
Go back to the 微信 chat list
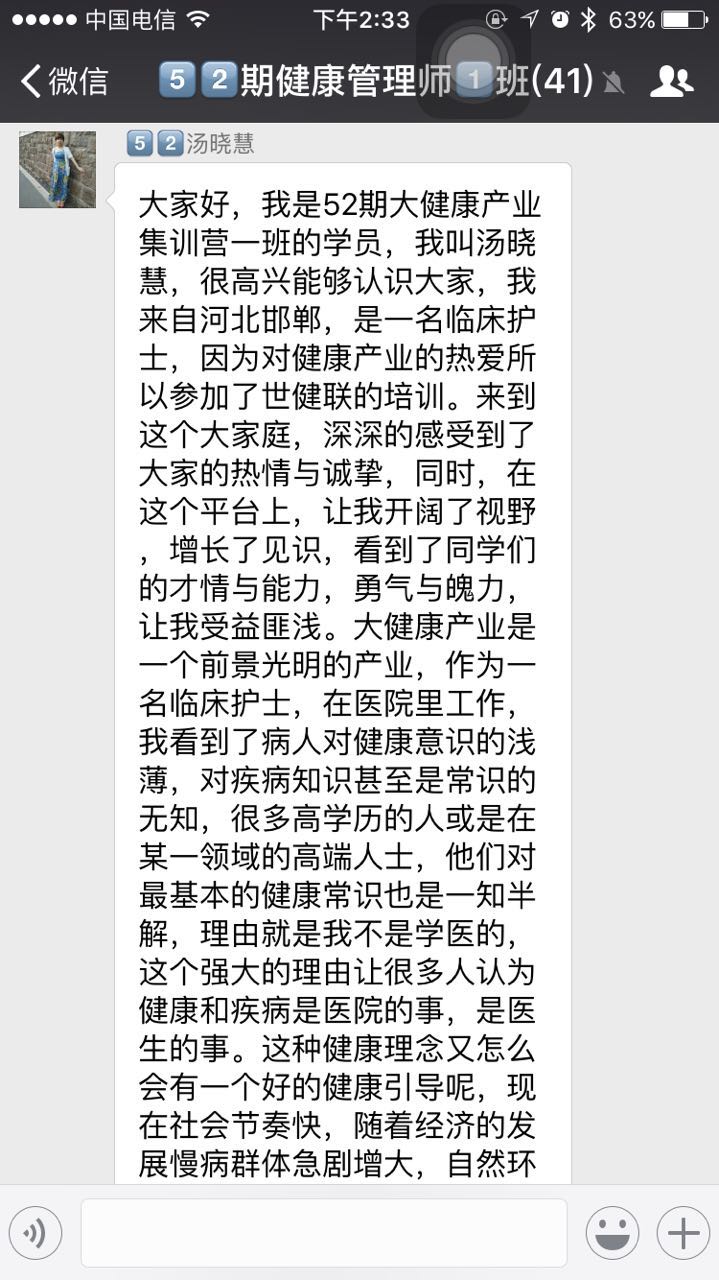[x=64, y=81]
